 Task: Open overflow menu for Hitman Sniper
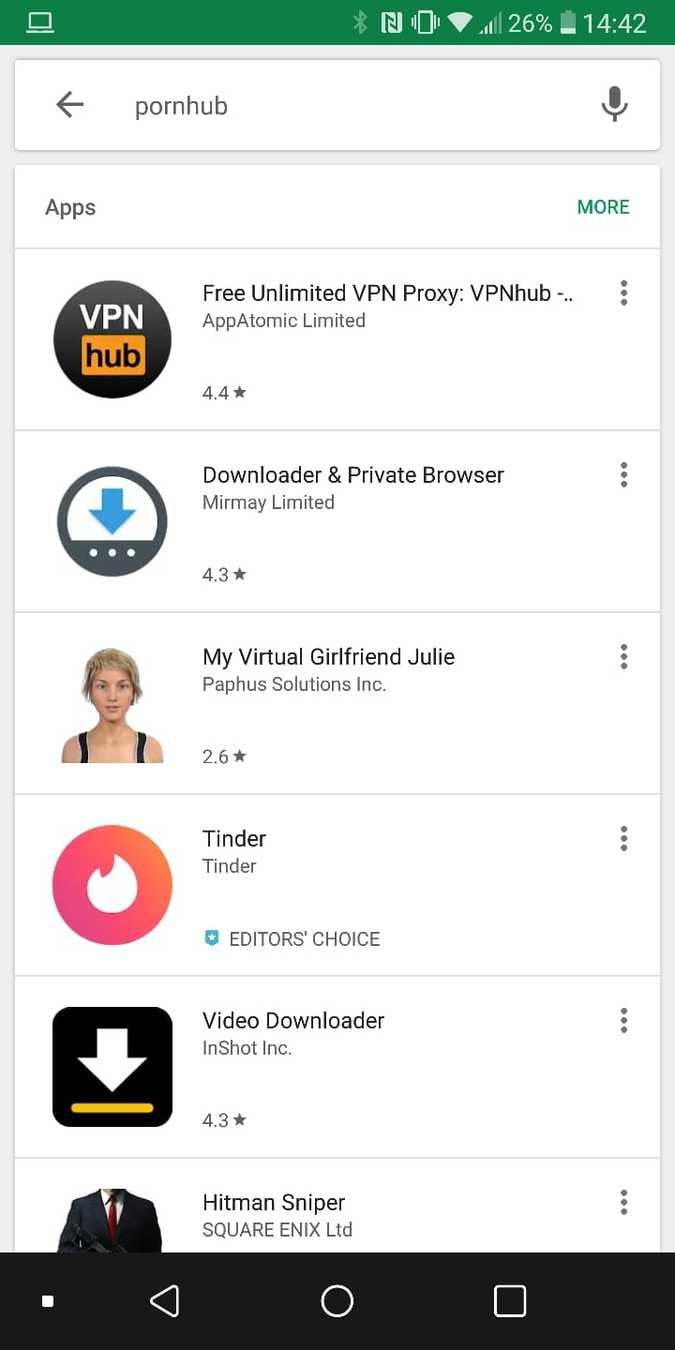pyautogui.click(x=624, y=1203)
